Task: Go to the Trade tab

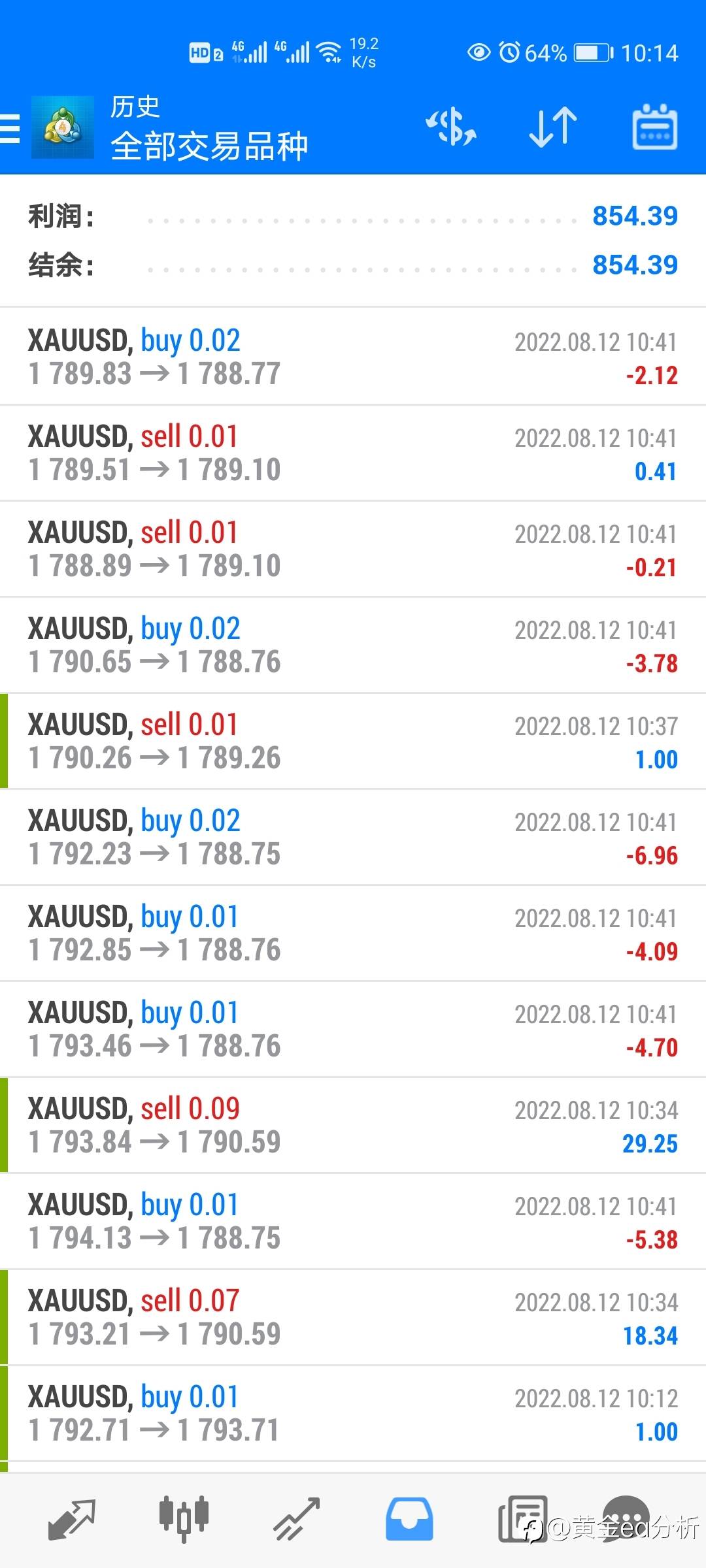Action: (x=296, y=1519)
